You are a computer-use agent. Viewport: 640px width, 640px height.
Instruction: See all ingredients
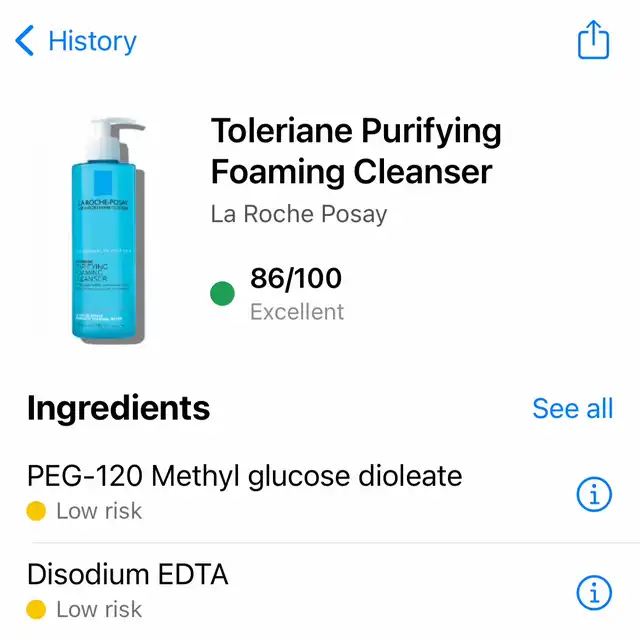[572, 409]
